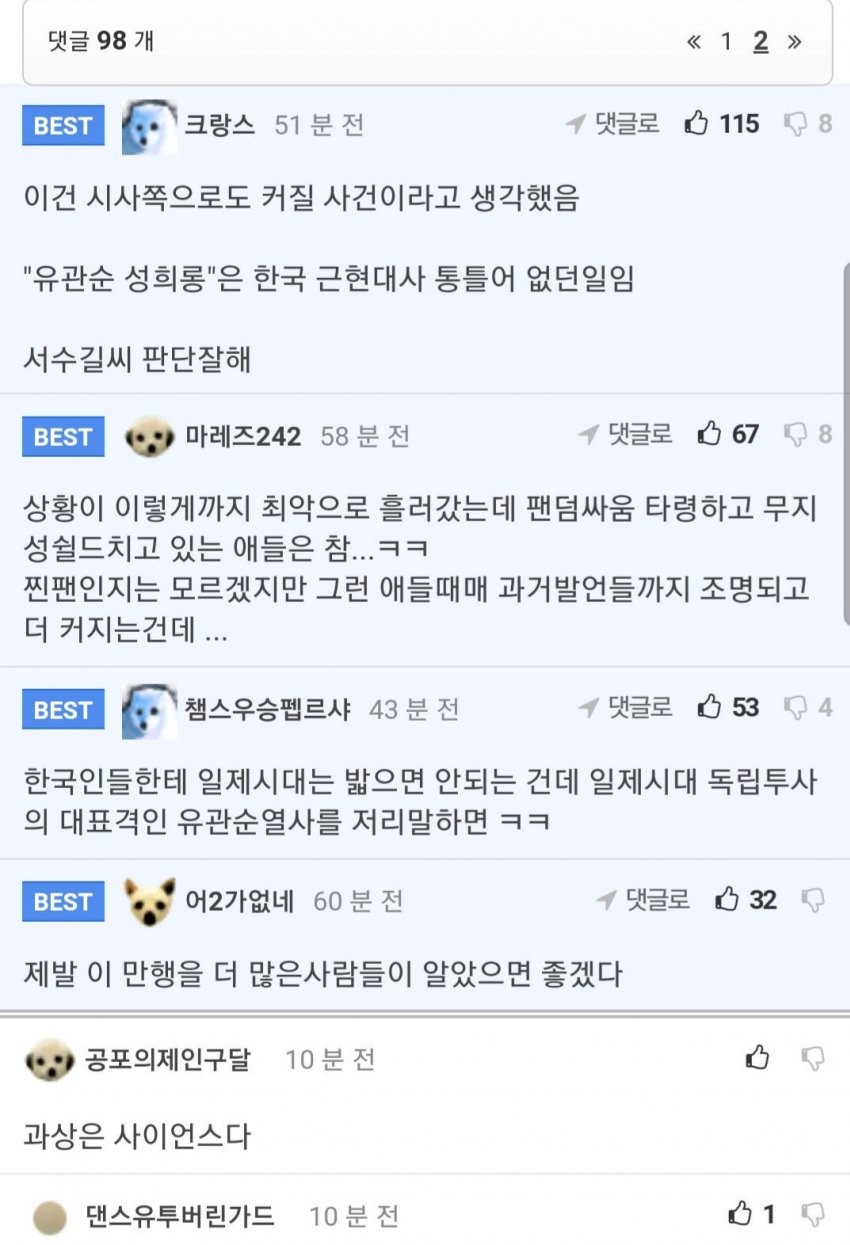The width and height of the screenshot is (850, 1245).
Task: Downvote 어2가없네's comment
Action: [x=814, y=900]
